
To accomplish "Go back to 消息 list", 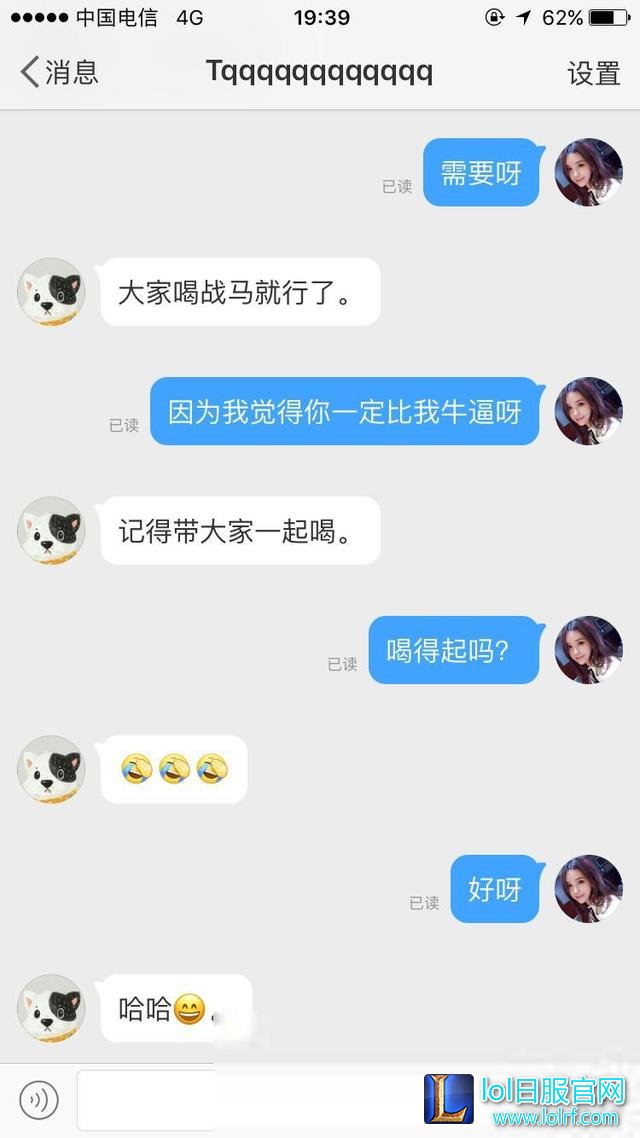I will coord(60,72).
